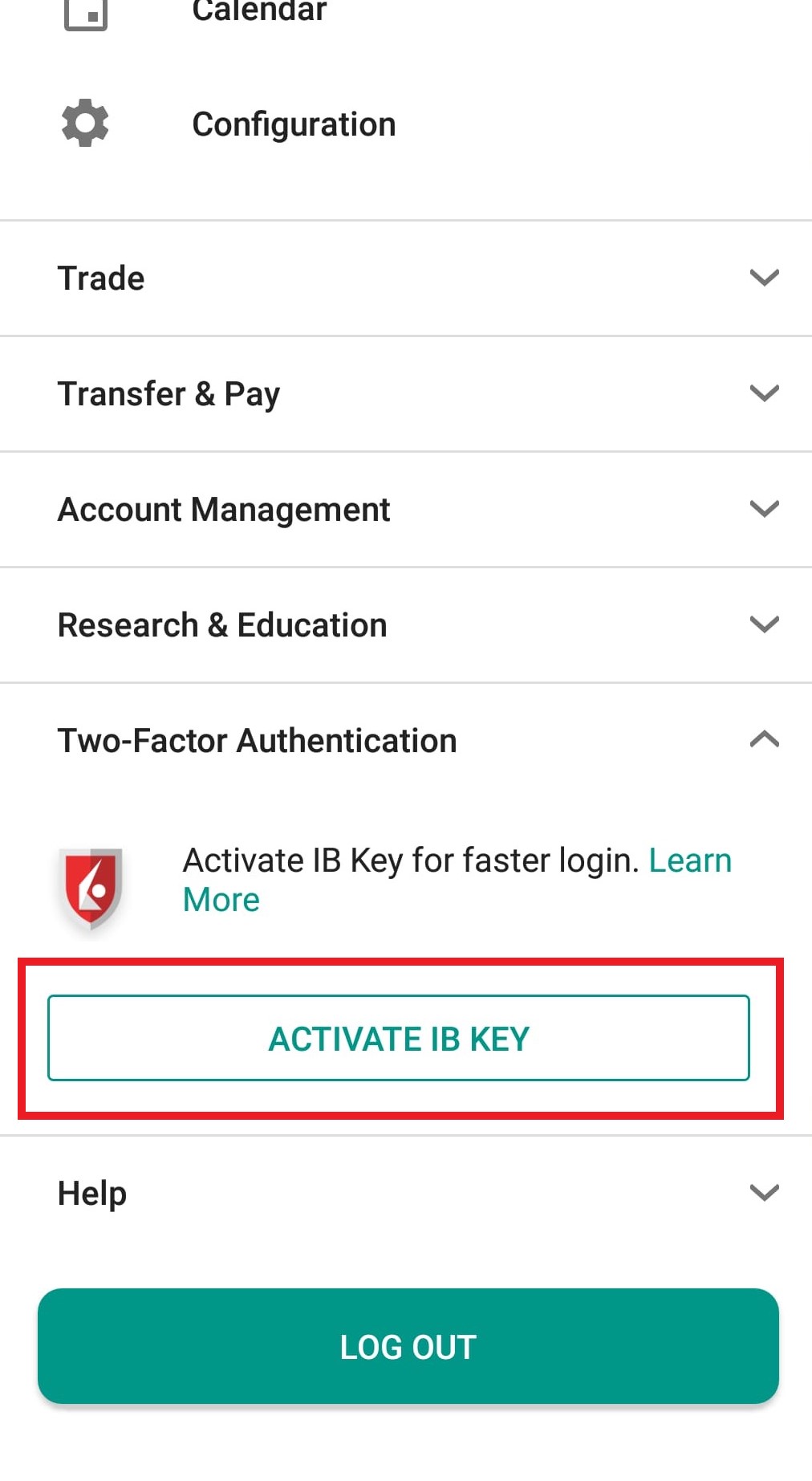The image size is (812, 1481).
Task: Expand Research & Education section
Action: 406,625
